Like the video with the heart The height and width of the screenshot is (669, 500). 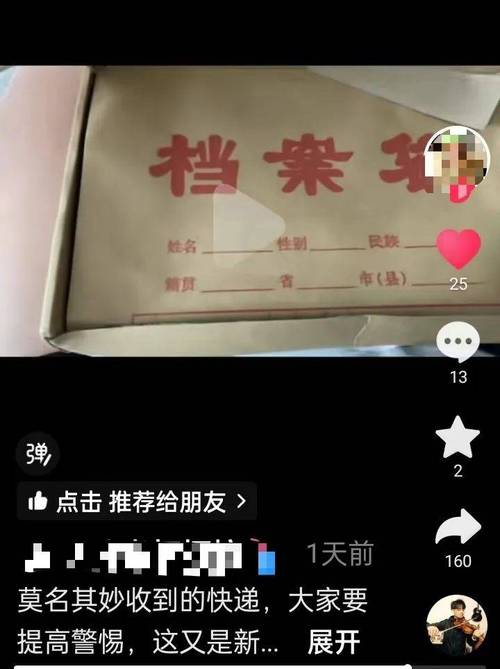[458, 249]
